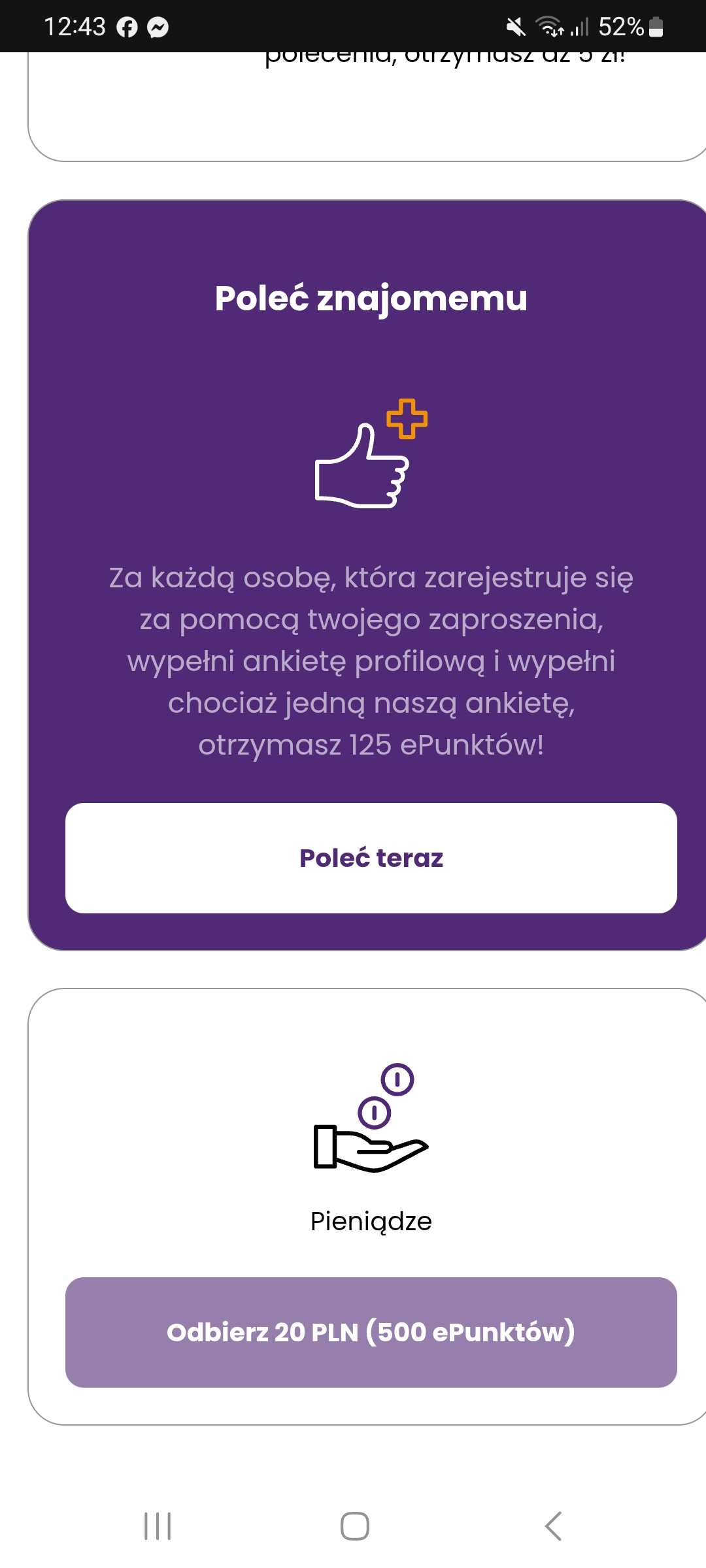Open recent apps from the navigation bar
Image resolution: width=706 pixels, height=1568 pixels.
point(158,1526)
